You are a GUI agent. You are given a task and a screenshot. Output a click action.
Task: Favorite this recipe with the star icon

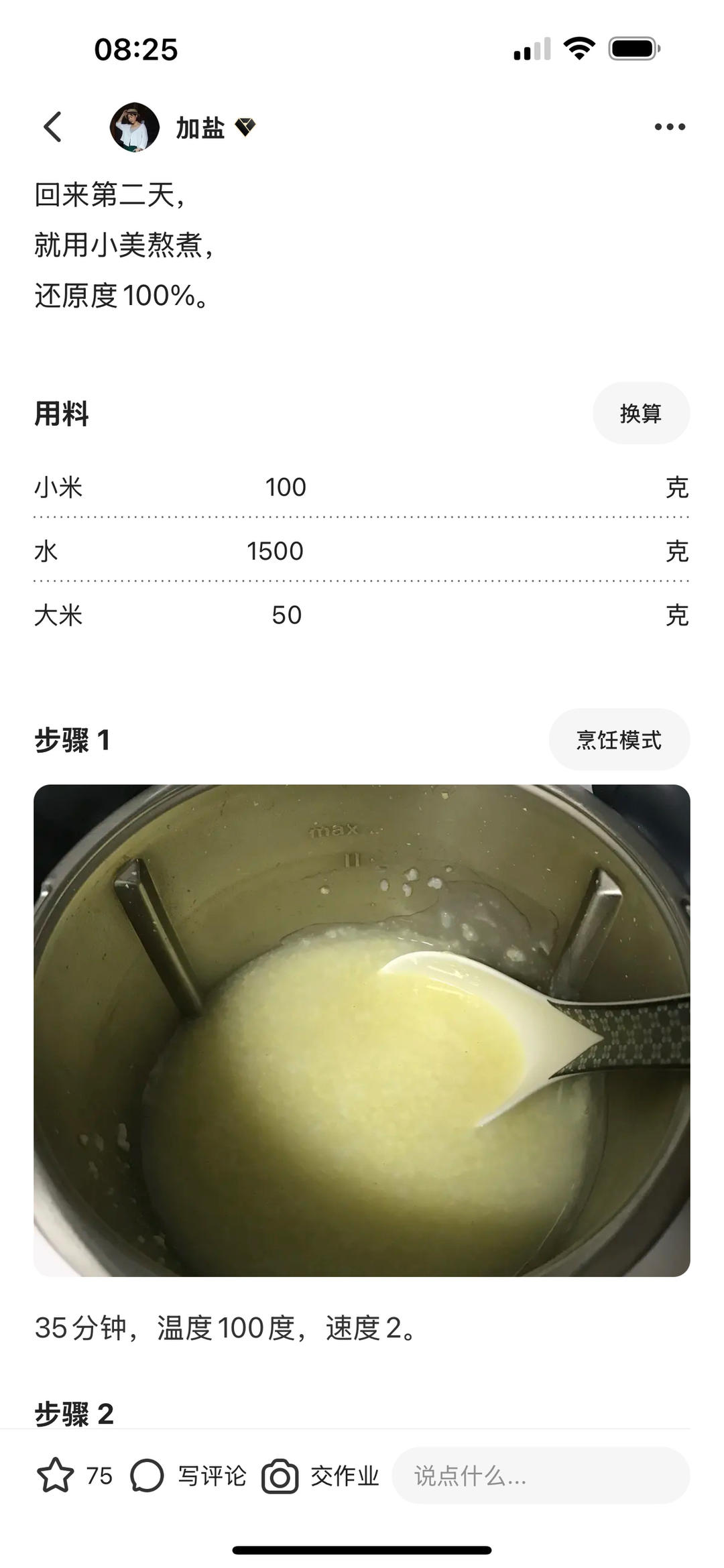pyautogui.click(x=55, y=1475)
